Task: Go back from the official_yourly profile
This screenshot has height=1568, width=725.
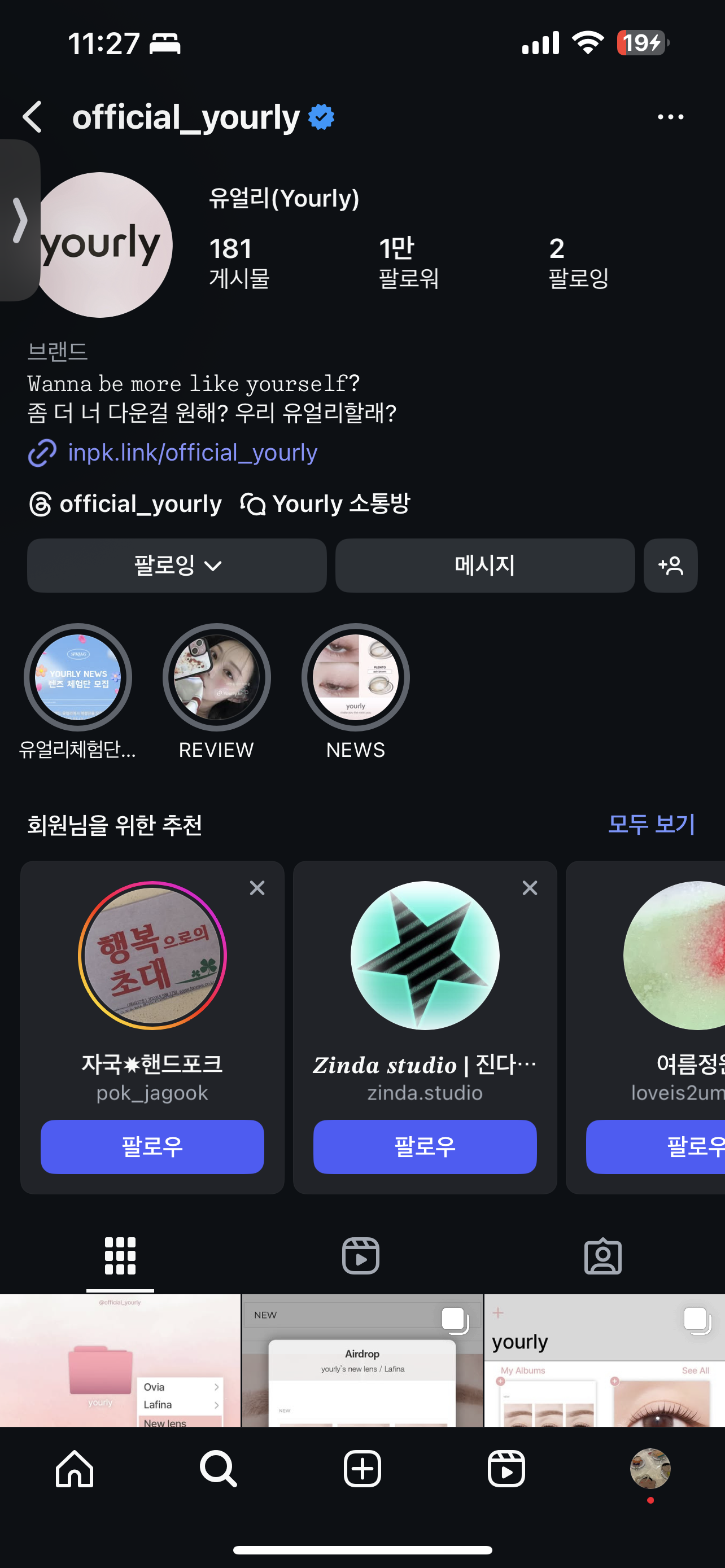Action: tap(32, 117)
